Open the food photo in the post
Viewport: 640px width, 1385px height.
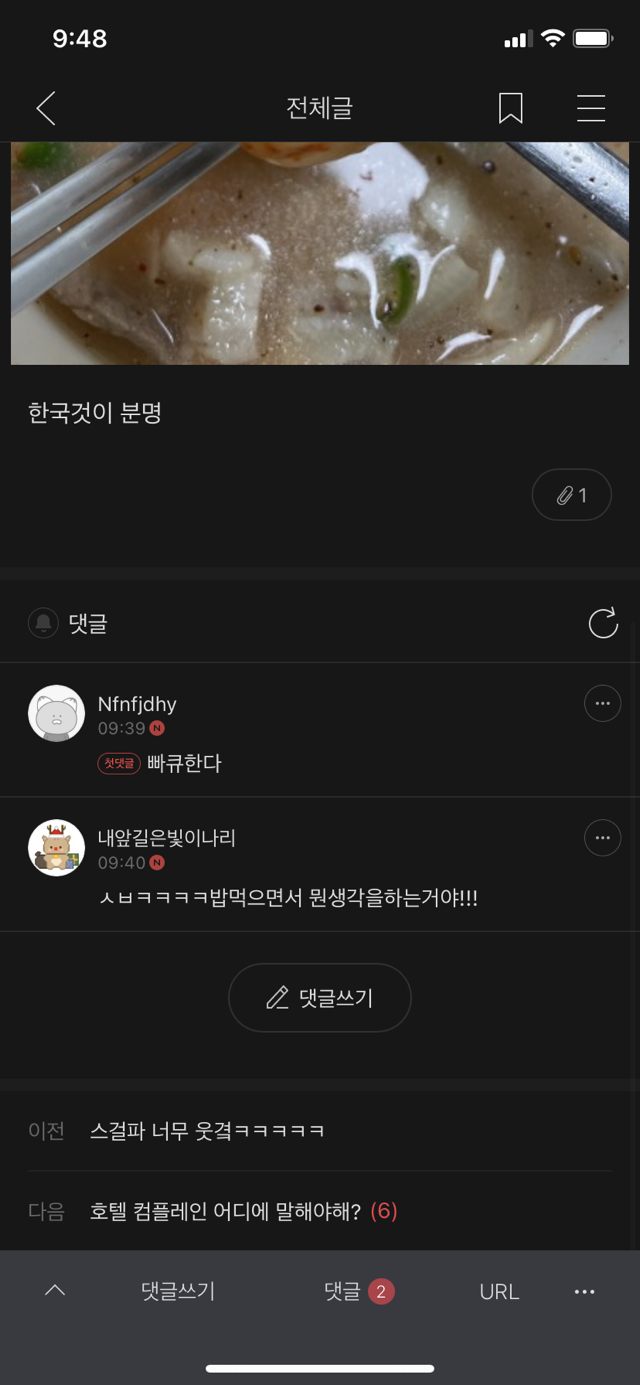point(320,253)
